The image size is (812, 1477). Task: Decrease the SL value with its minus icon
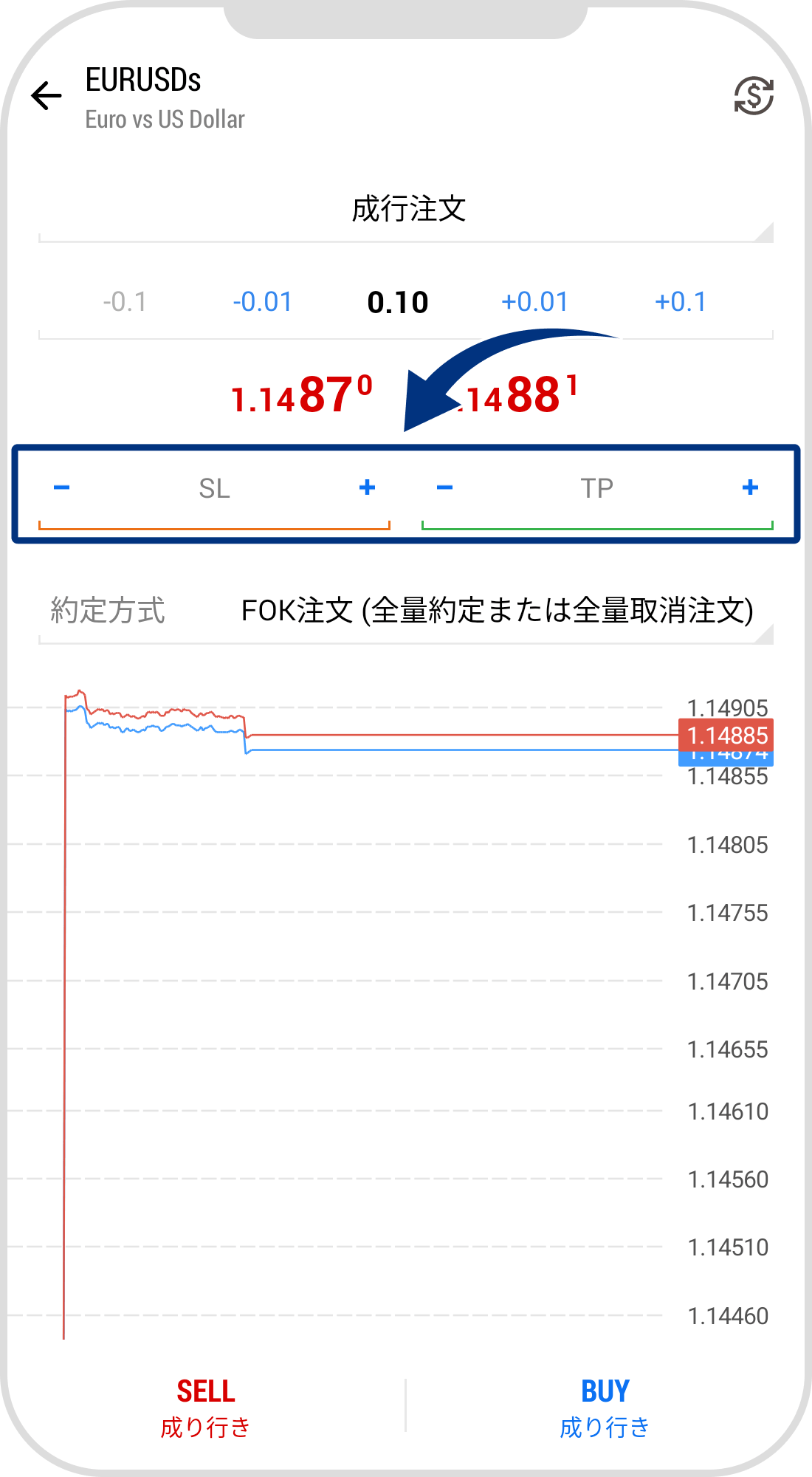tap(62, 487)
